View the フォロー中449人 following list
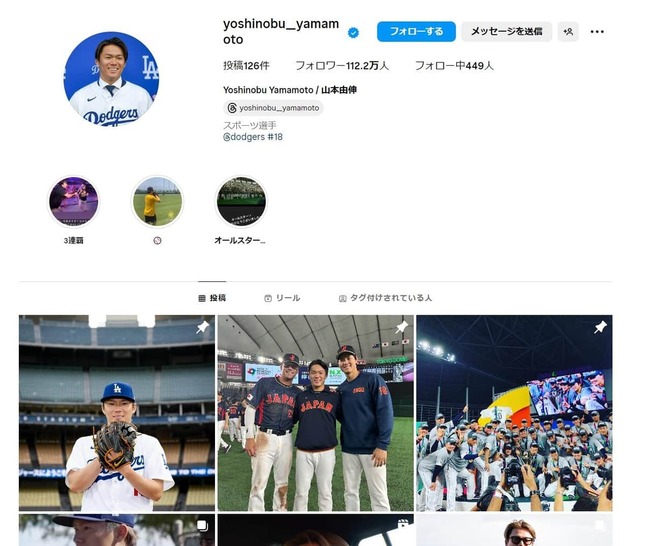 tap(454, 66)
